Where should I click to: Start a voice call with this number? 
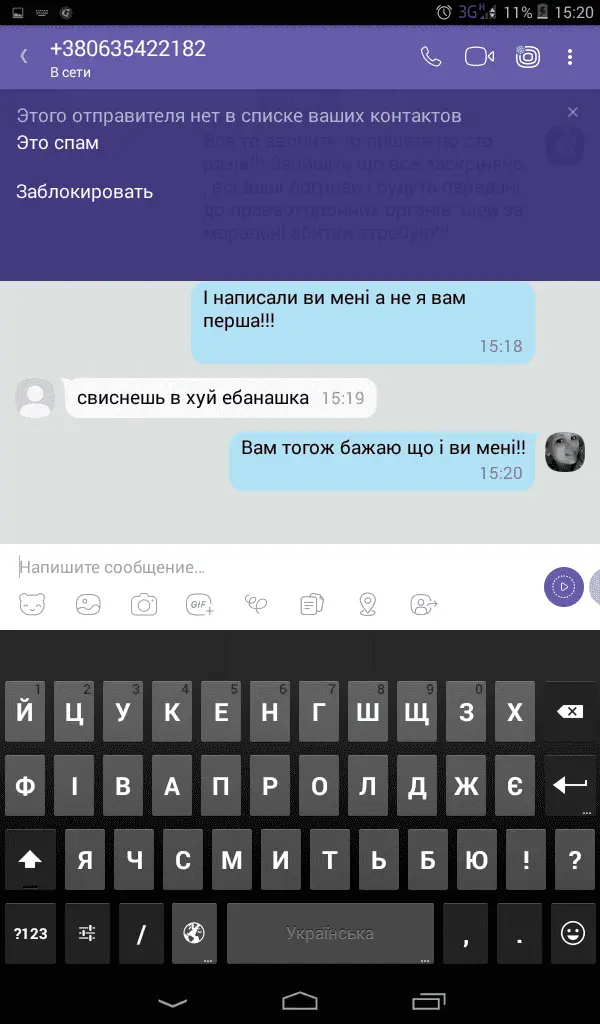[x=431, y=57]
